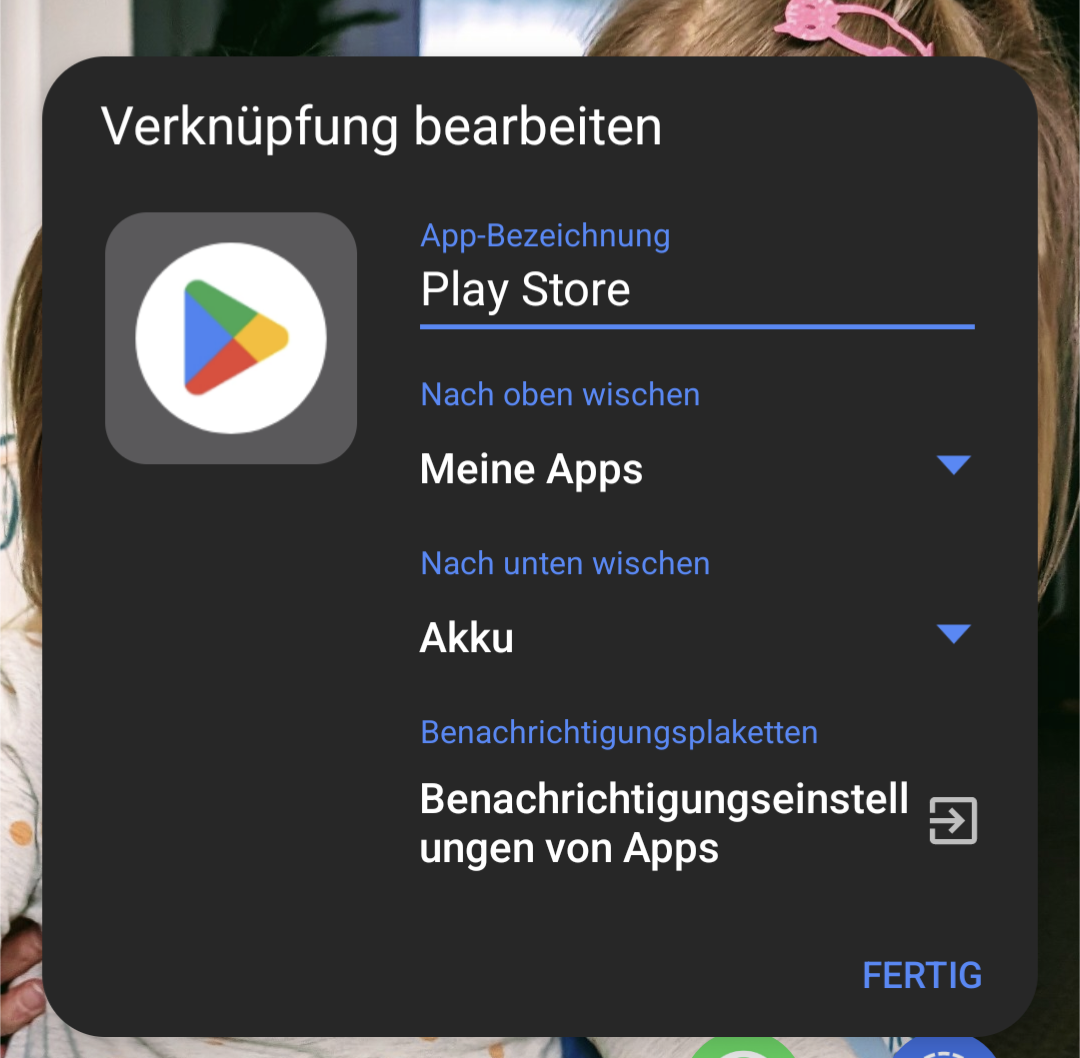Confirm with the FERTIG button
Screen dimensions: 1080x1058
pos(921,975)
